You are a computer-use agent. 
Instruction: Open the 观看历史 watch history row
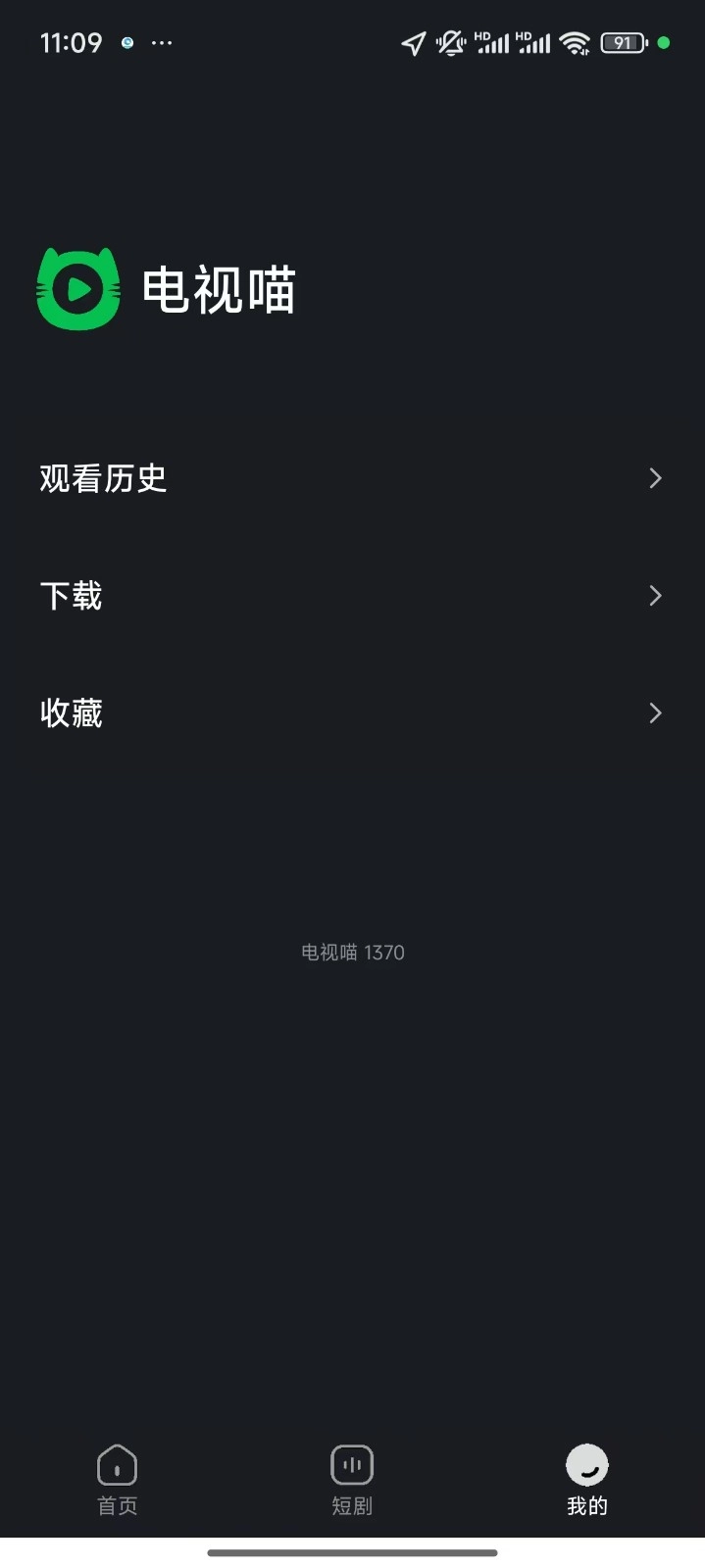[x=352, y=478]
